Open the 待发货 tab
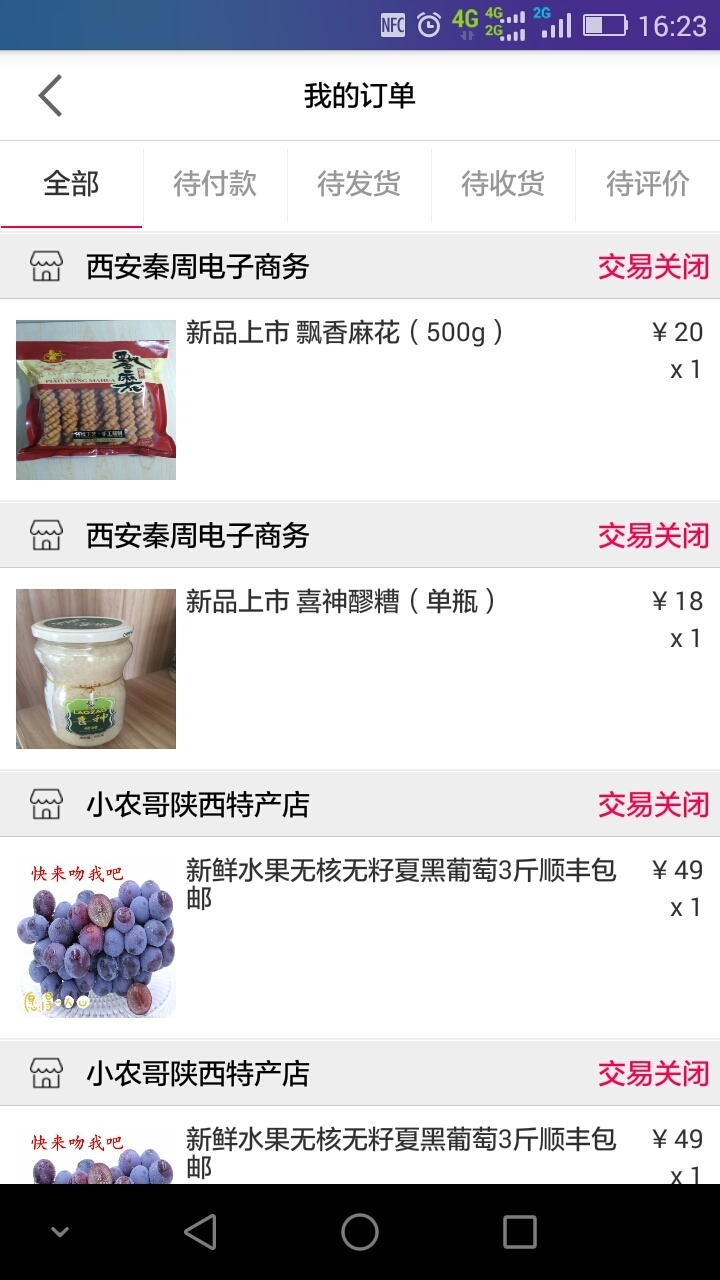 [x=359, y=184]
